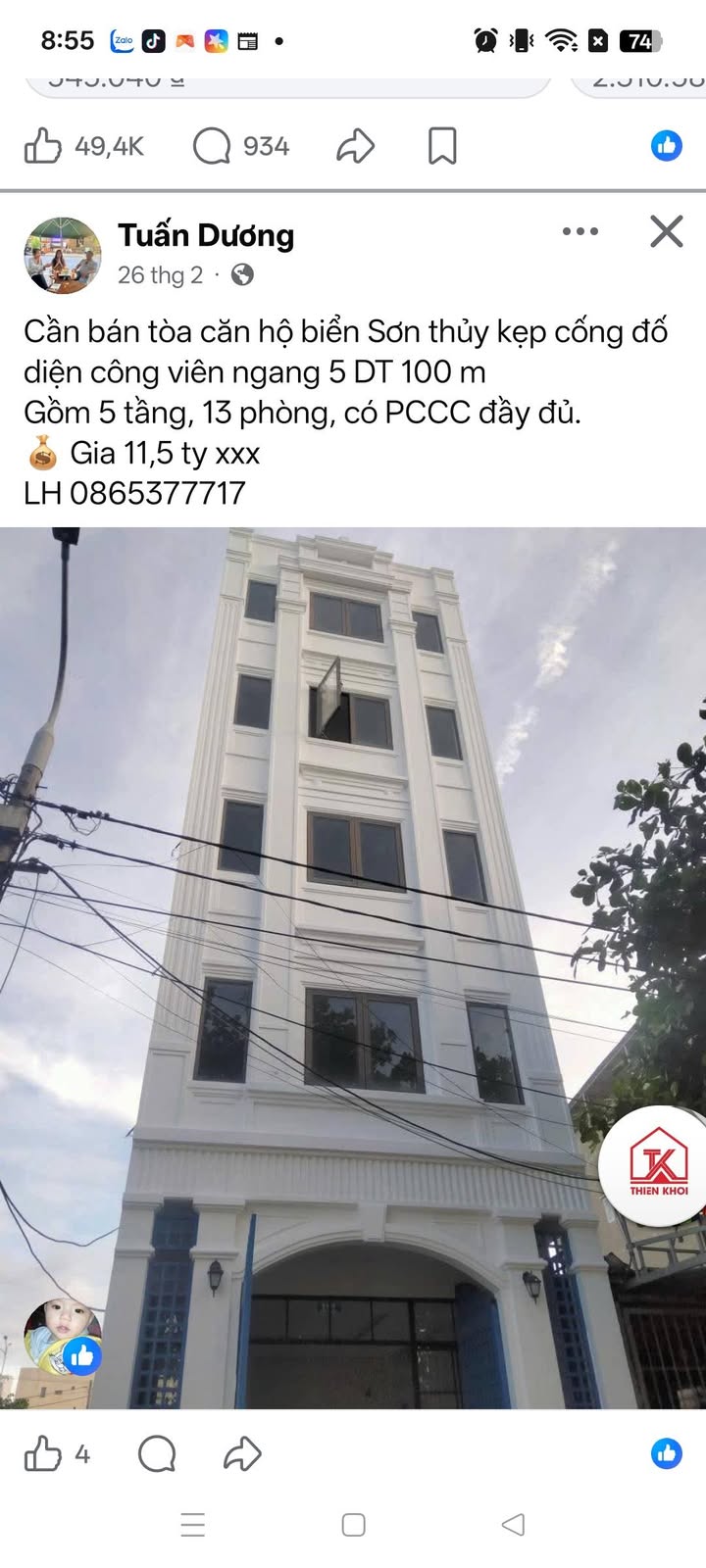The image size is (706, 1568).
Task: Open Tuấn Dương's profile picture
Action: [x=63, y=255]
